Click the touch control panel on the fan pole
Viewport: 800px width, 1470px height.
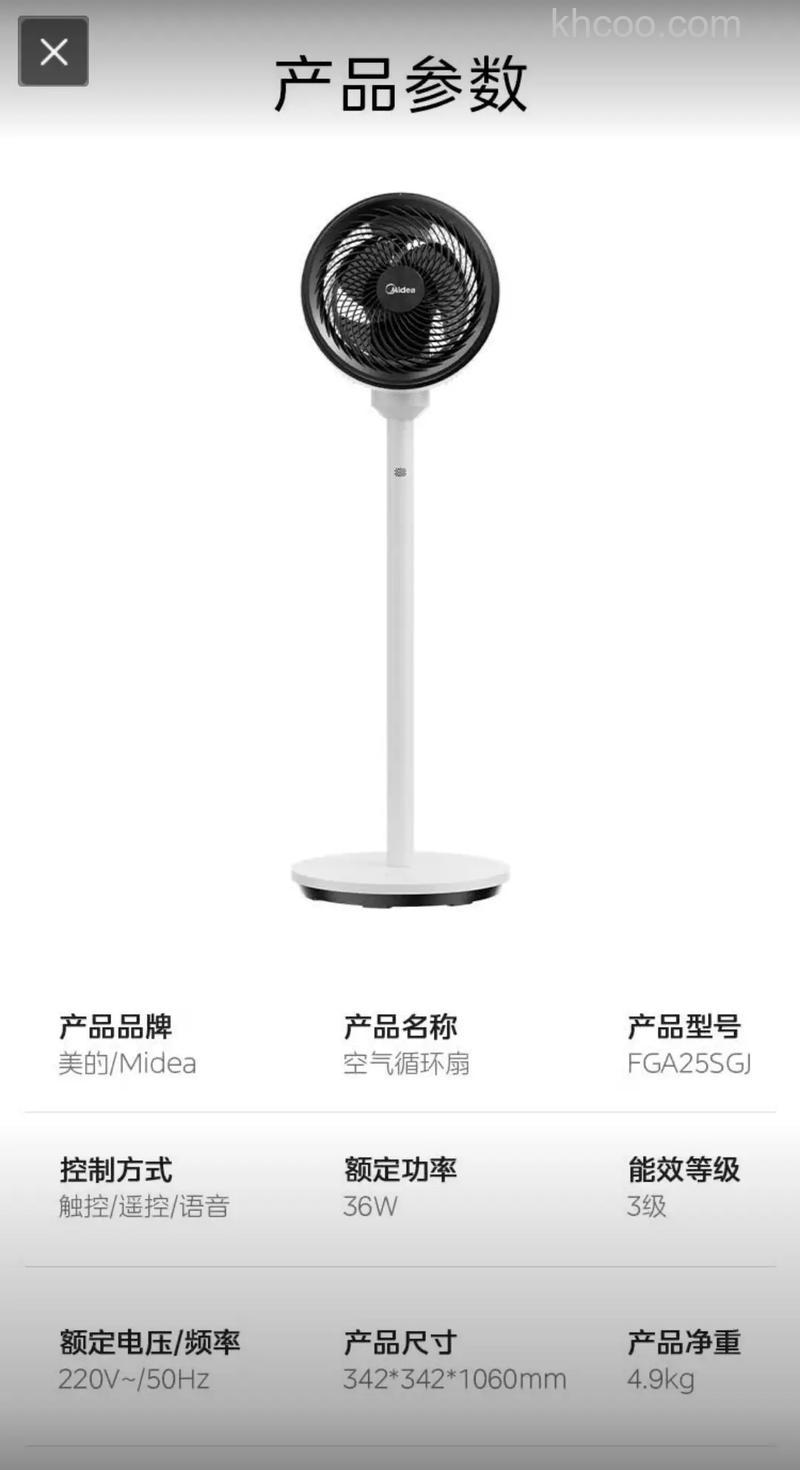[398, 470]
